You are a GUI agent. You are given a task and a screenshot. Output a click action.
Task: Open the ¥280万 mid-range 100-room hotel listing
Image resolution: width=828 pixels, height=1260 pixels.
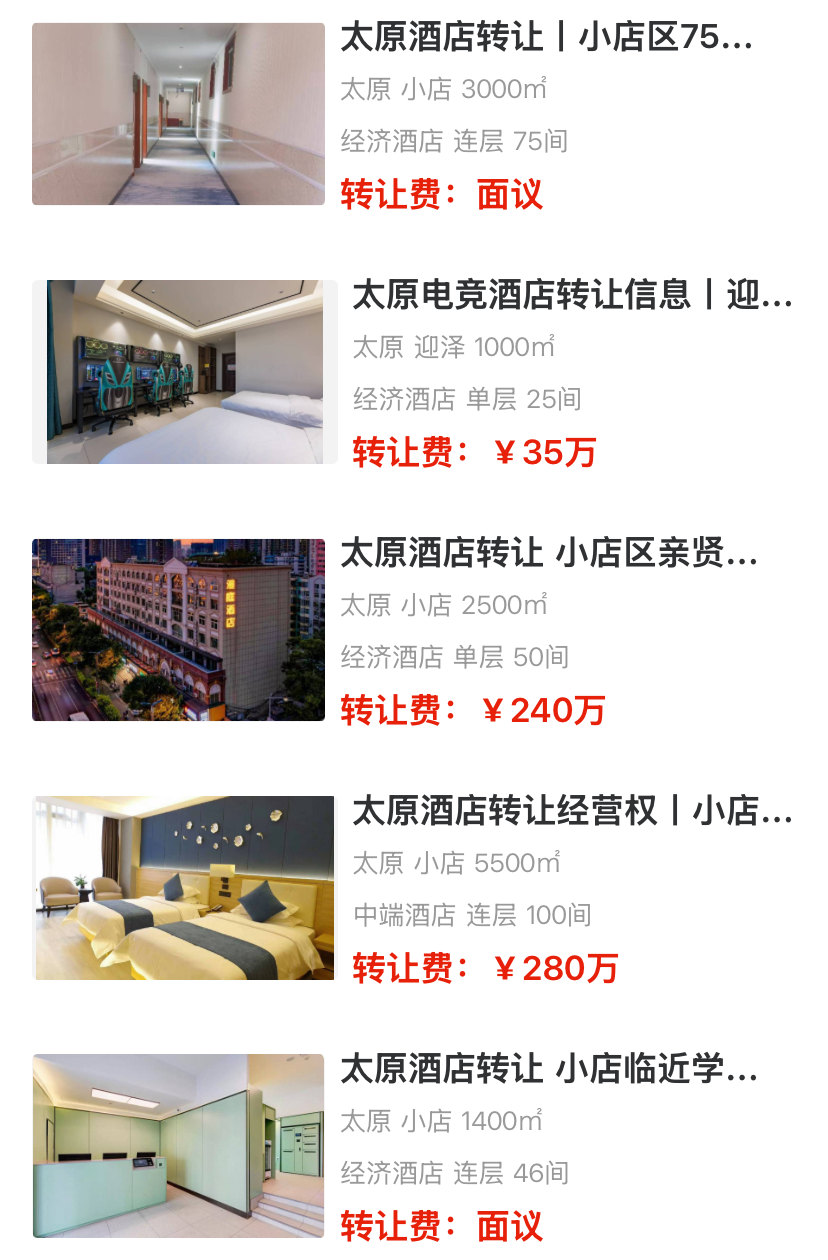click(570, 812)
